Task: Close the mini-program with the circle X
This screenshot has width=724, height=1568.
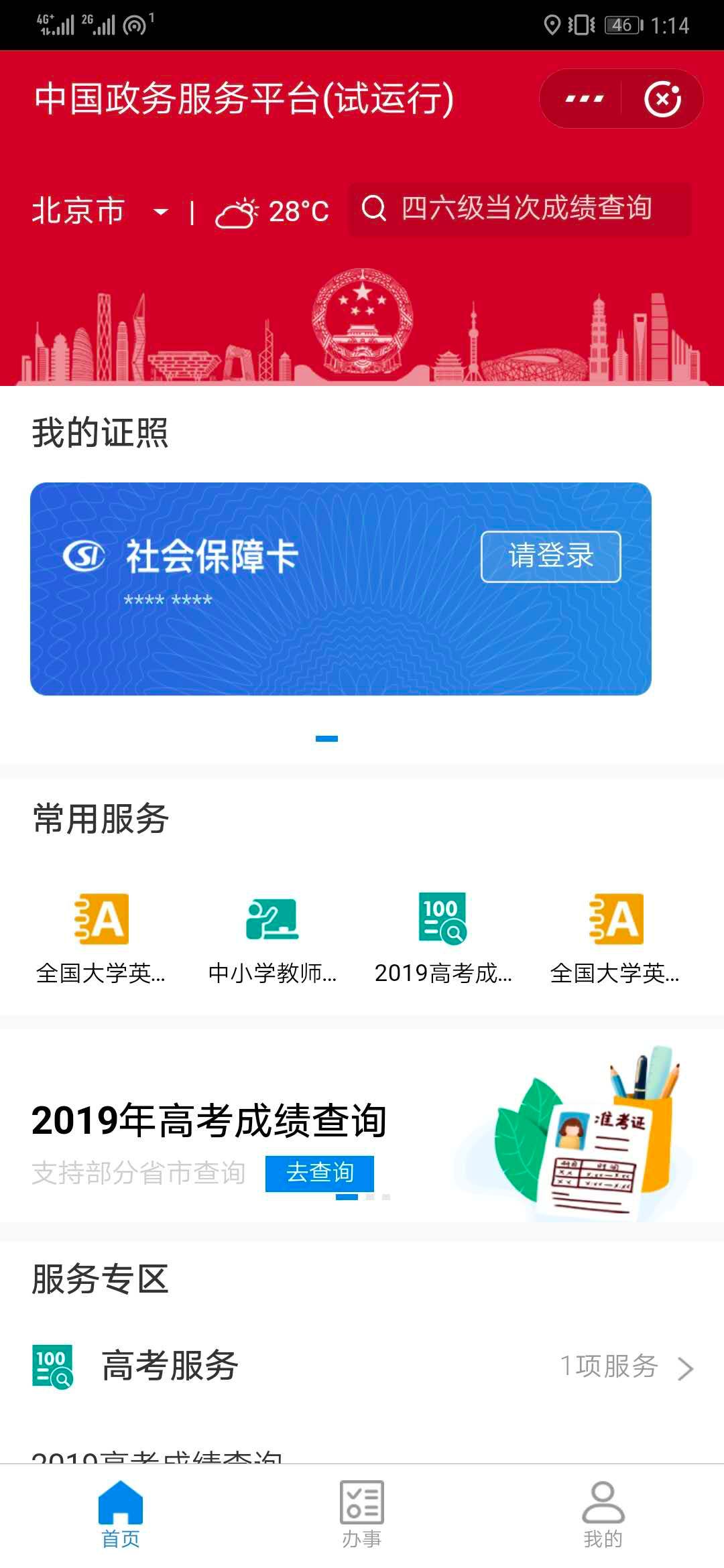Action: pos(664,98)
